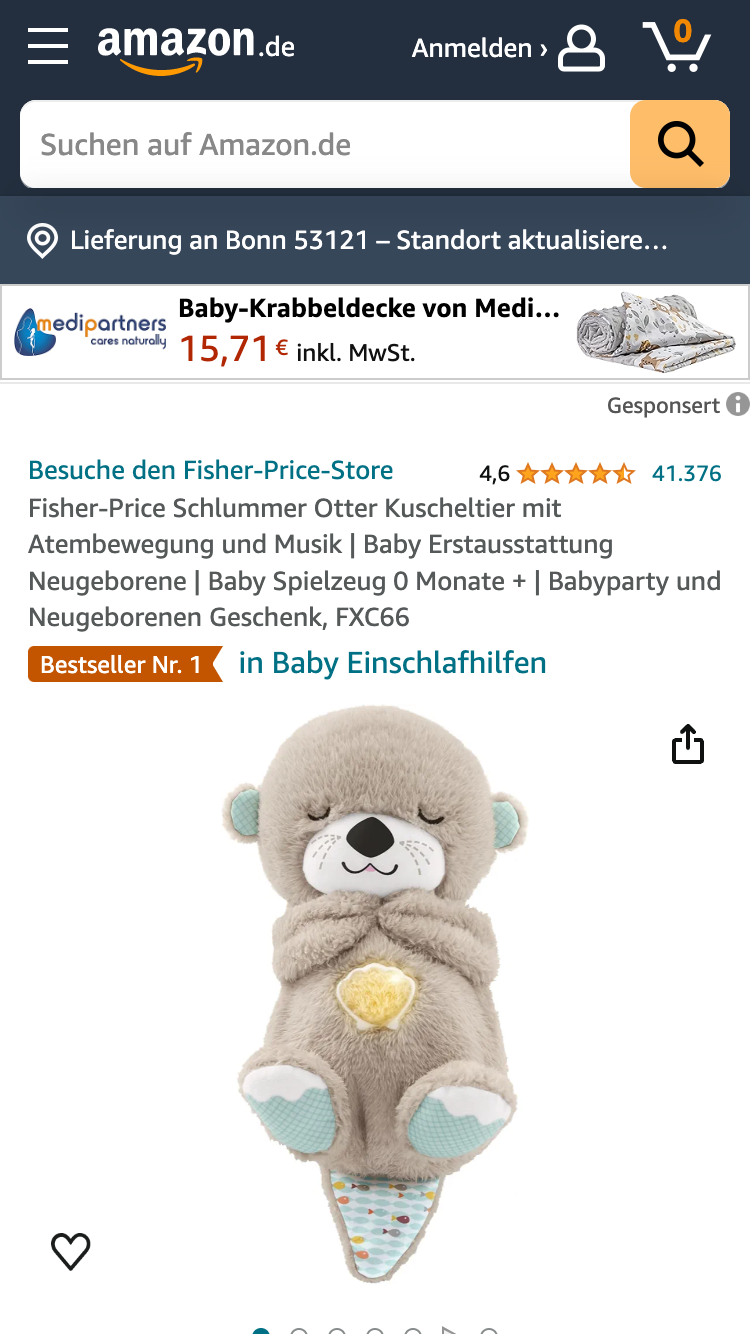The image size is (750, 1334).
Task: Open the medipartners Baby-Krabbeldecke ad
Action: pyautogui.click(x=375, y=333)
